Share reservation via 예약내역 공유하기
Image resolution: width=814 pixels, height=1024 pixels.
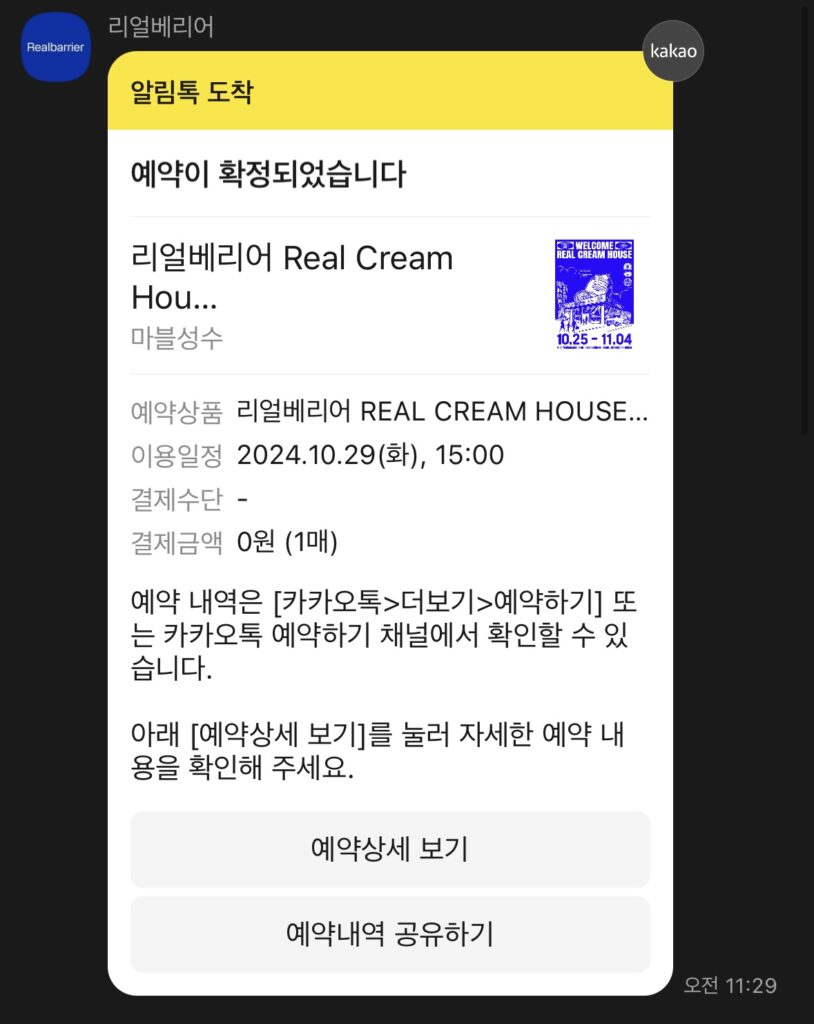pos(390,934)
